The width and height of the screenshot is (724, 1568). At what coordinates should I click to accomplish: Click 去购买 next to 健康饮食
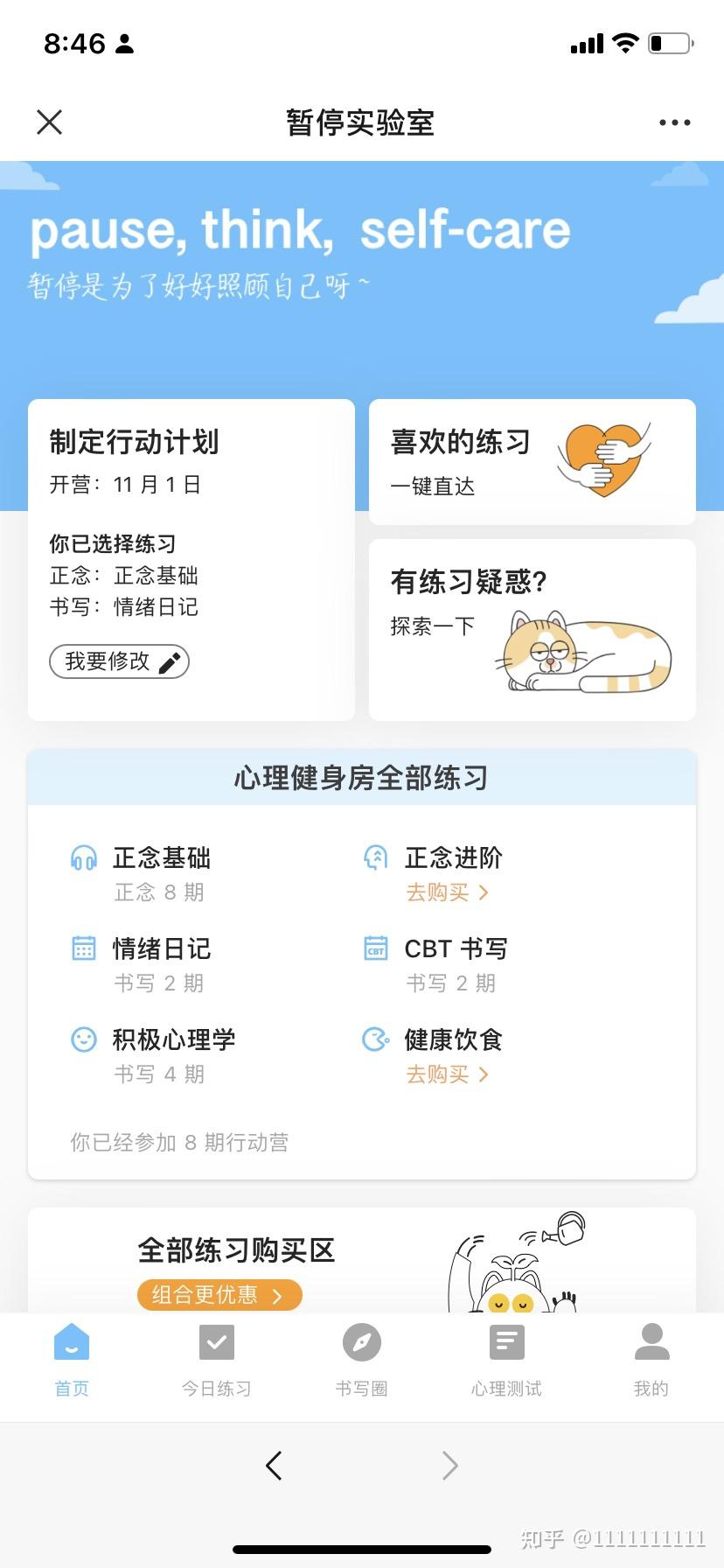(x=448, y=1074)
